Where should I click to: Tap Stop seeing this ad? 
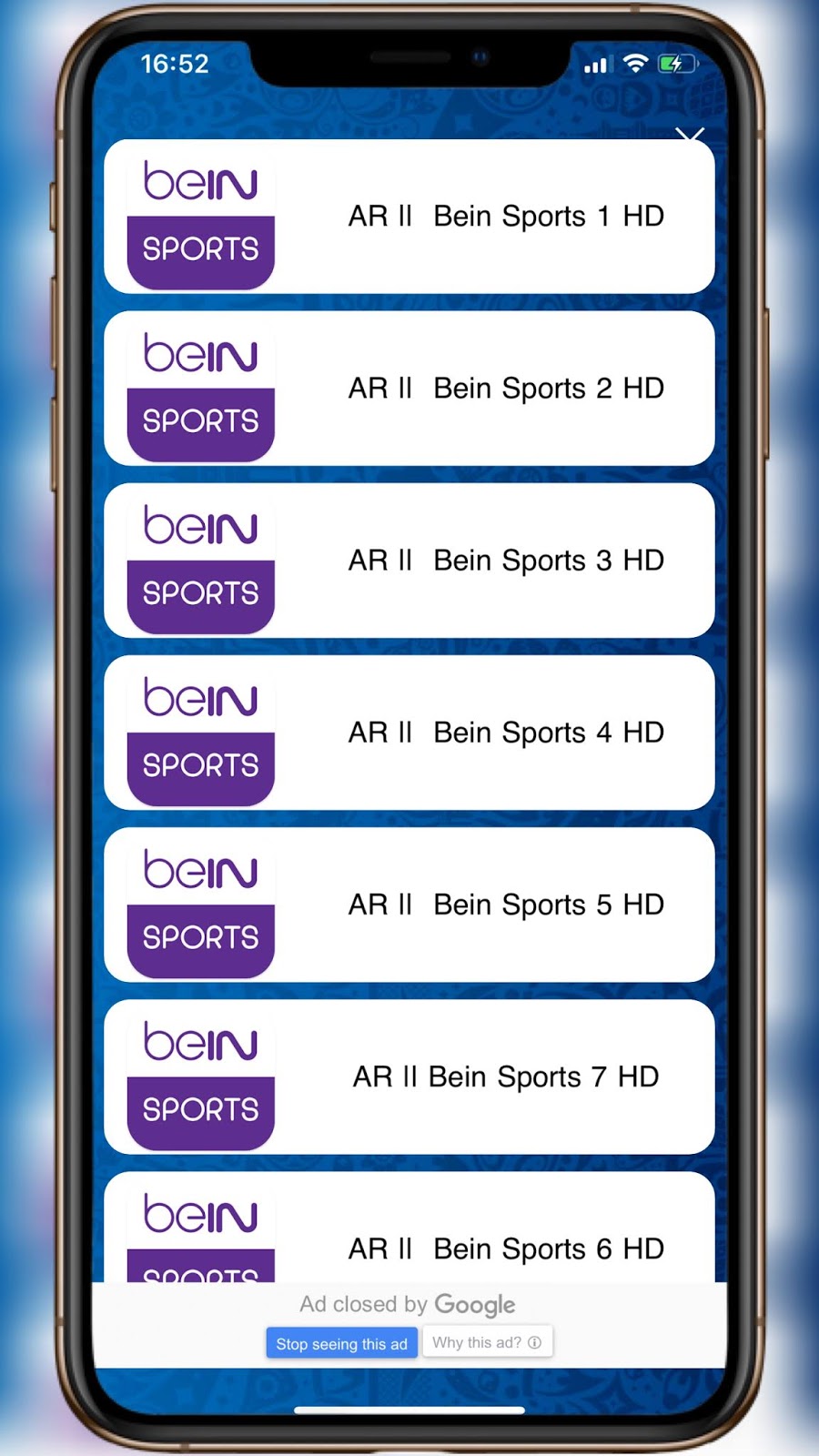click(341, 1343)
